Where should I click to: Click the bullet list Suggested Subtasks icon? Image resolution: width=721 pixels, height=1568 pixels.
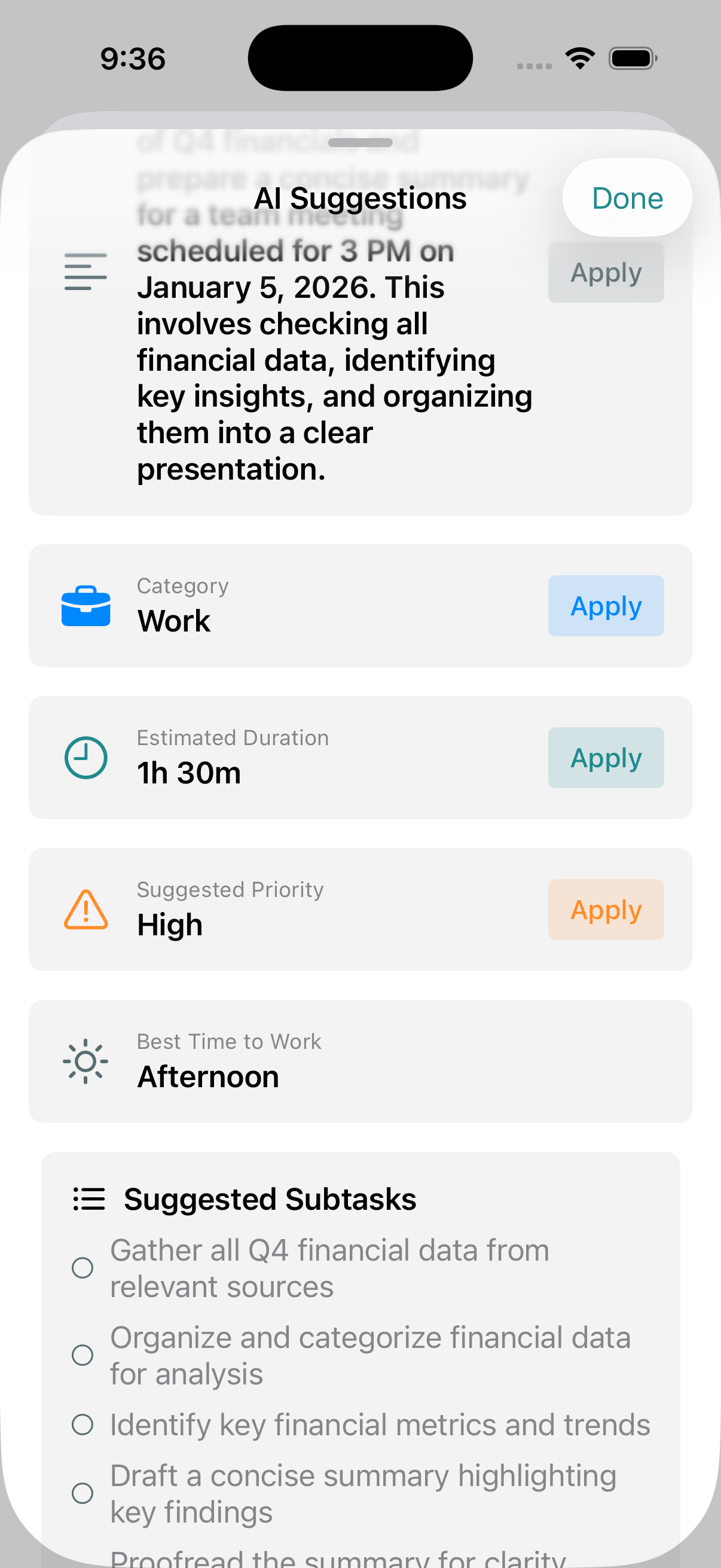tap(88, 1197)
